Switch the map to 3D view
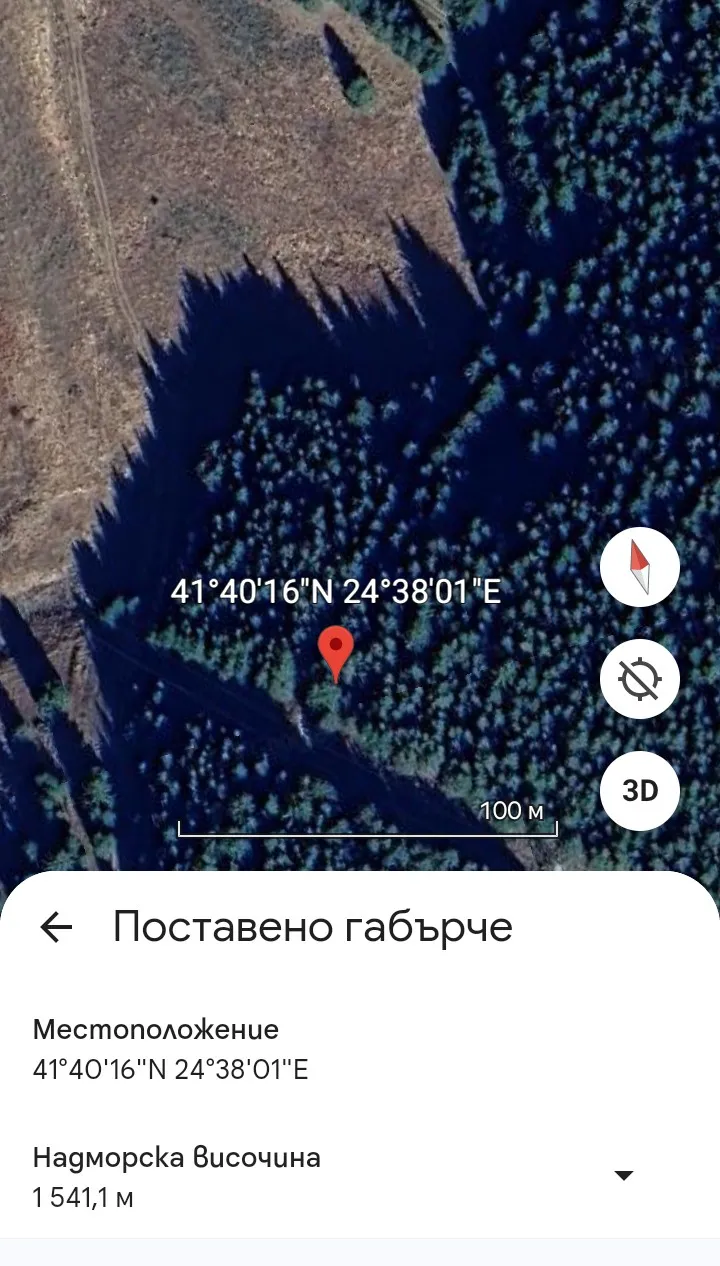The width and height of the screenshot is (720, 1266). point(639,791)
